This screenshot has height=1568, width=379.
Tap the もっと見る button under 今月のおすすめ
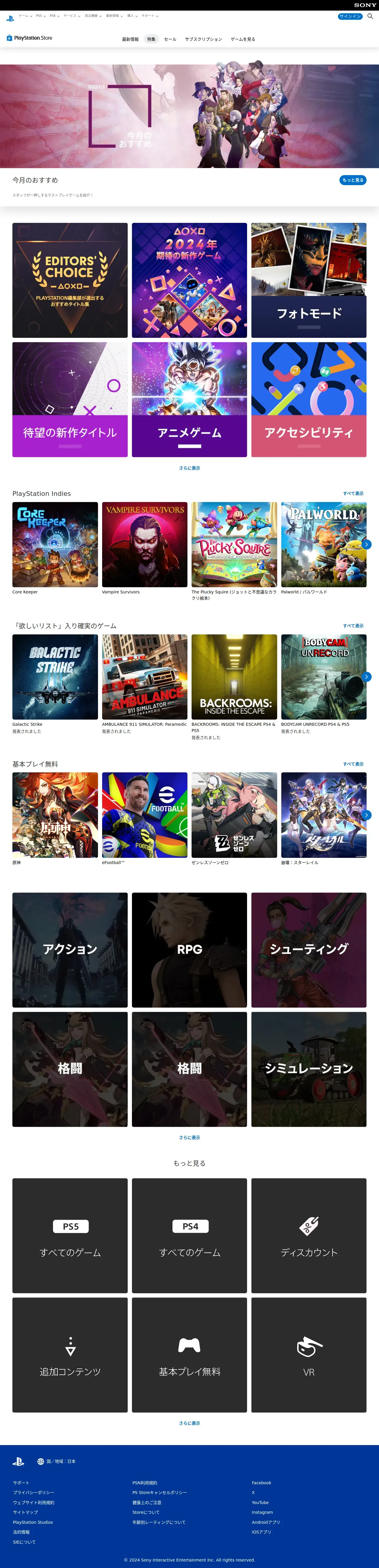[x=353, y=180]
